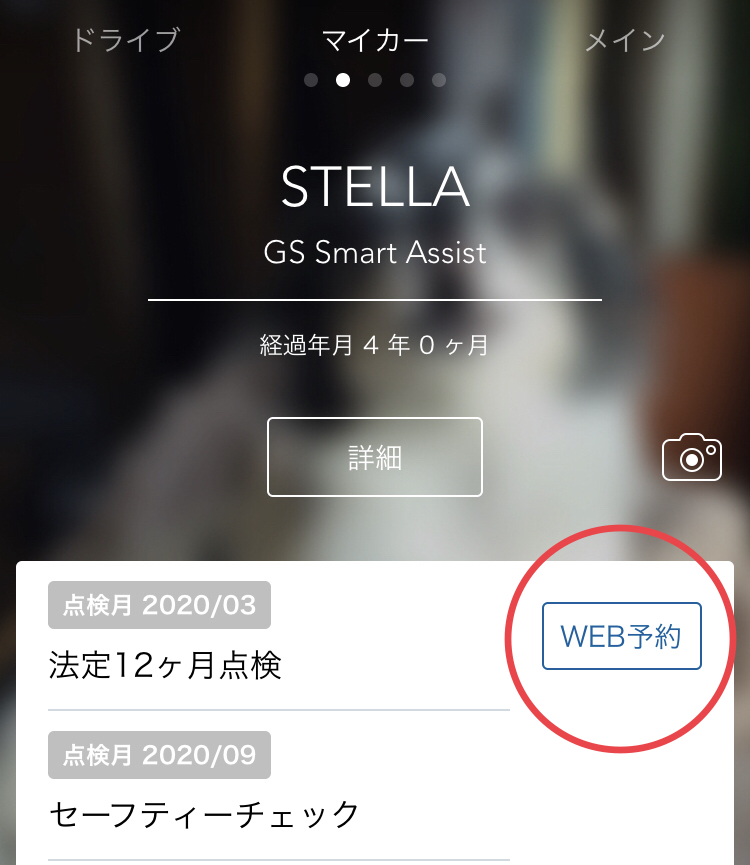Tap the camera icon to change photo
Image resolution: width=750 pixels, height=865 pixels.
[x=692, y=457]
